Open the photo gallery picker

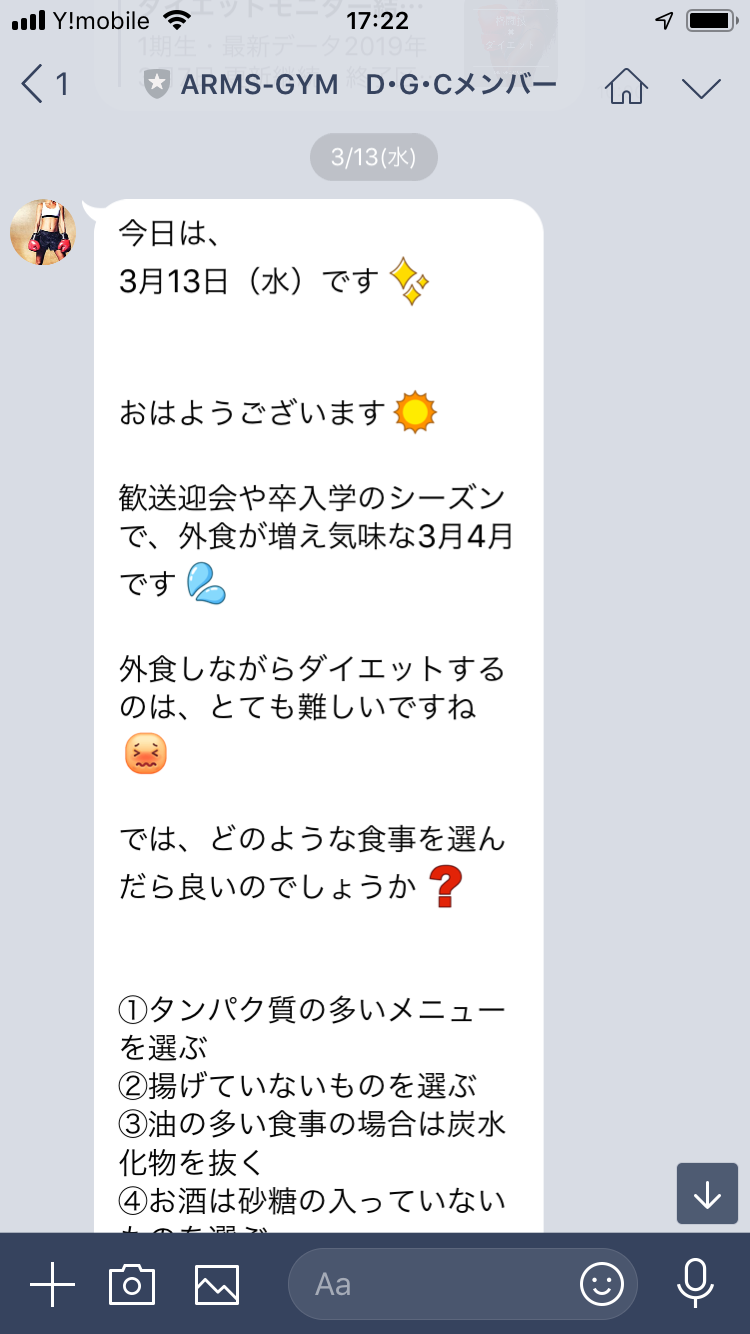coord(217,1284)
